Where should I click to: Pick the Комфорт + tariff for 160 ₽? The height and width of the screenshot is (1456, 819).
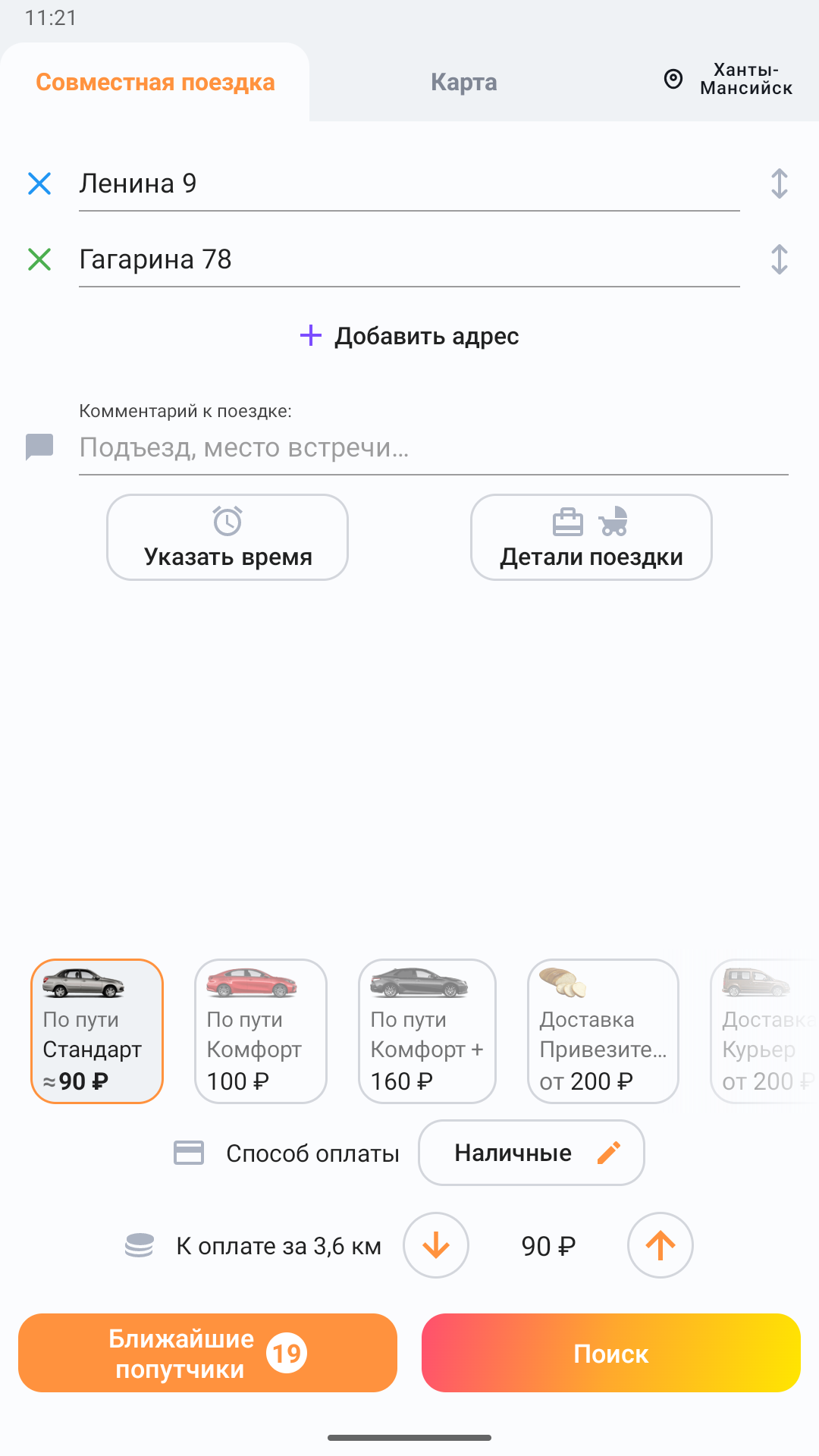click(x=427, y=1031)
